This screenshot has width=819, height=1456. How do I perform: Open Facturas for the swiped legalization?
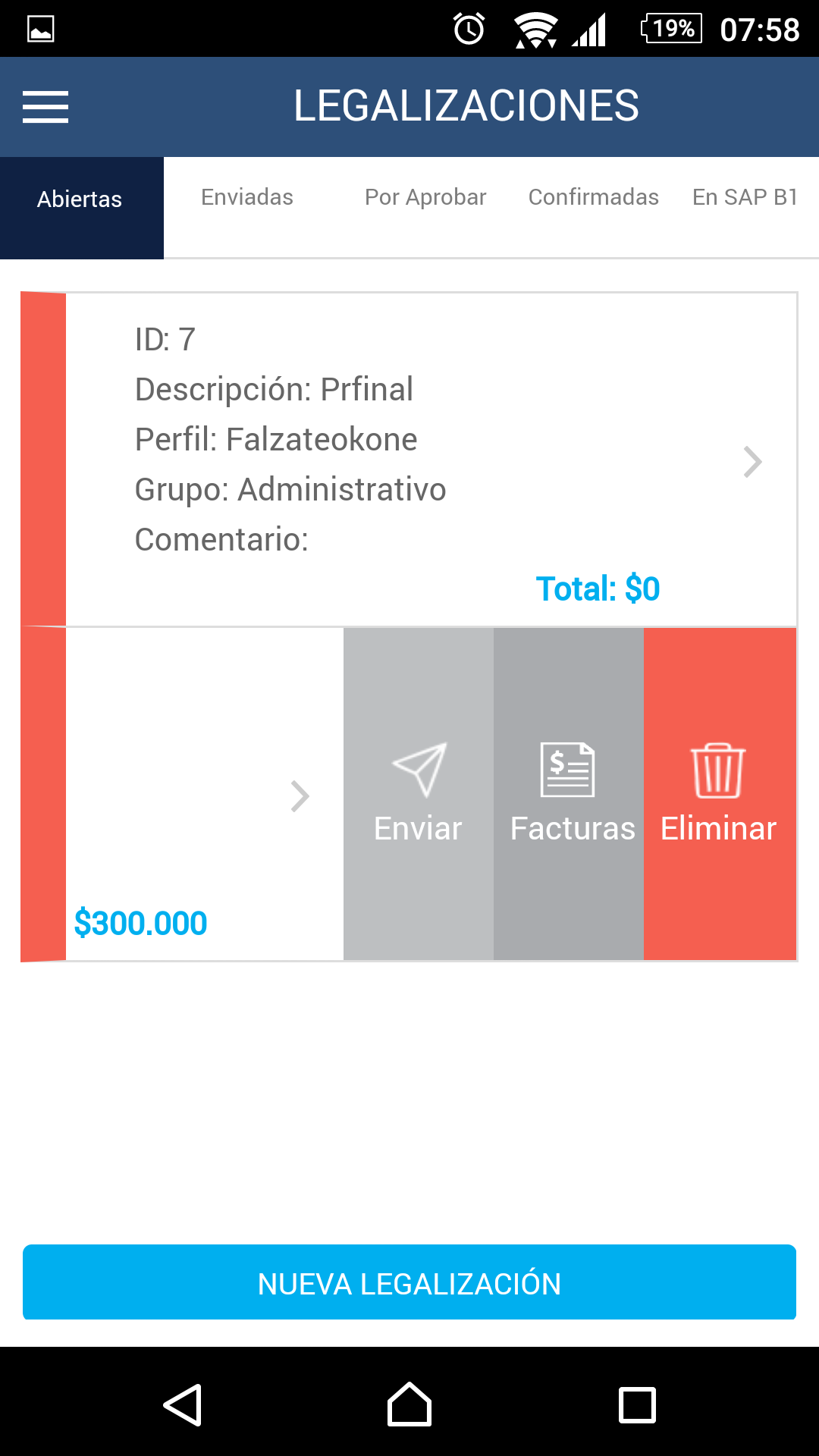click(568, 794)
